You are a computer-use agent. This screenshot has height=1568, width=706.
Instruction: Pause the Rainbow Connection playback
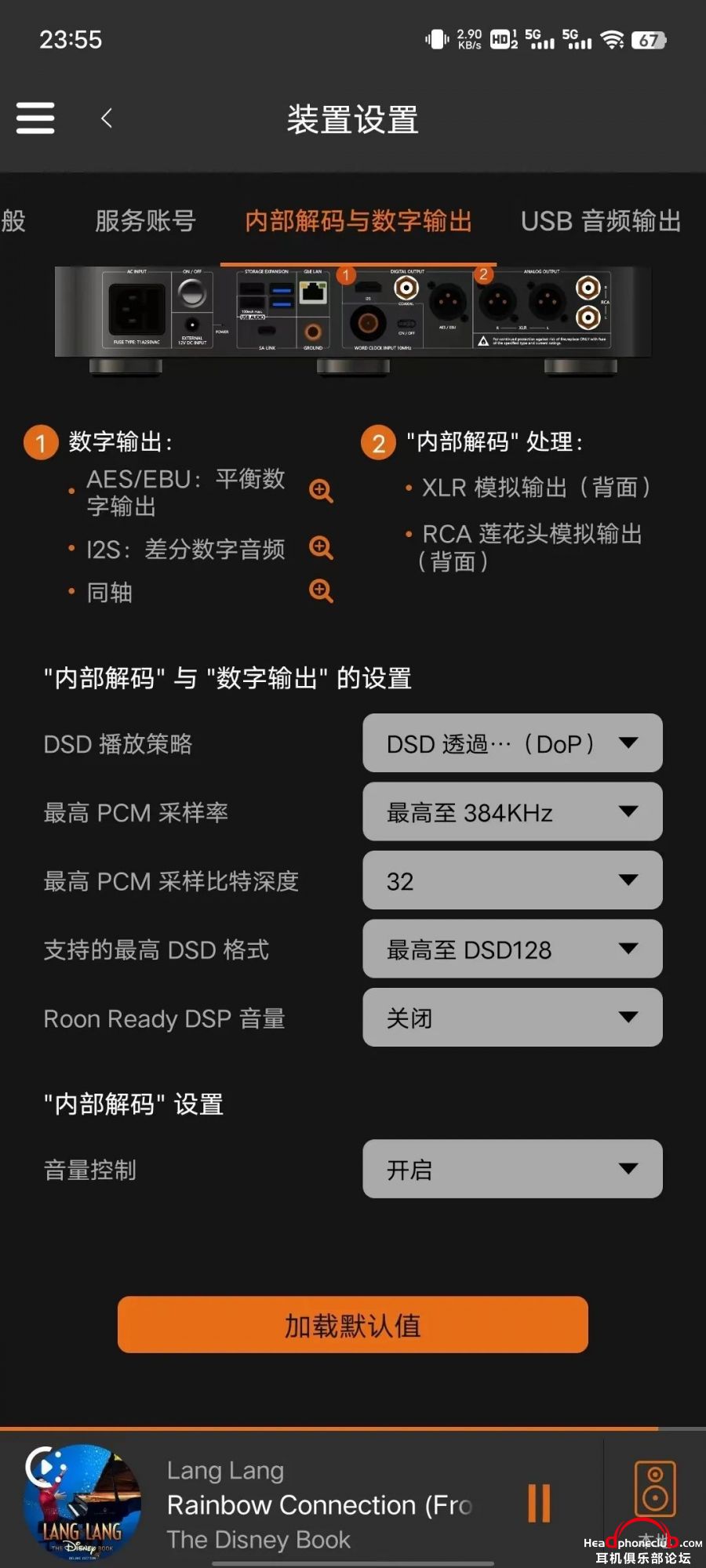[x=539, y=1503]
